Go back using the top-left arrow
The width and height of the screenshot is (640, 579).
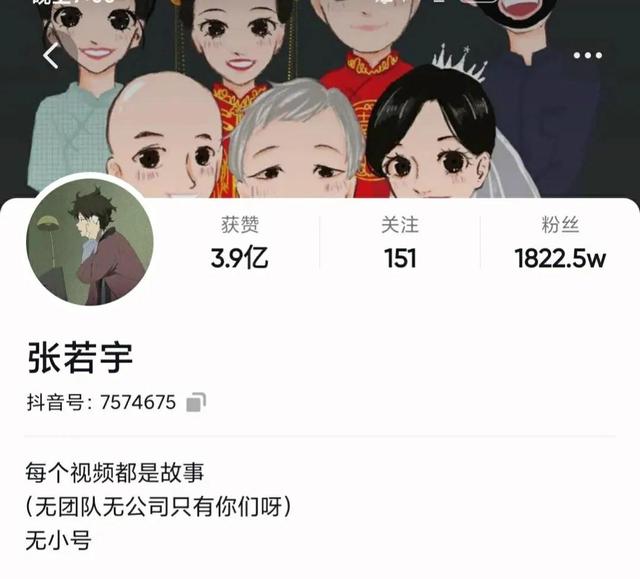[52, 55]
